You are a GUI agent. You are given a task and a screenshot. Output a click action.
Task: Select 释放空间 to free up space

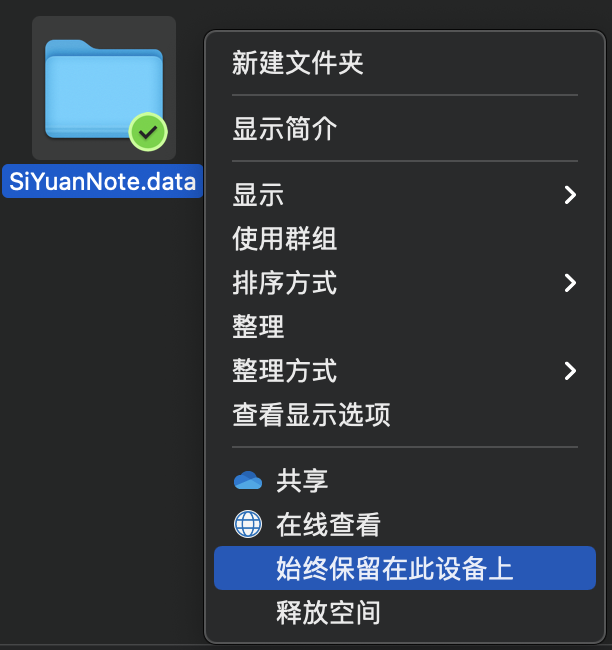click(328, 611)
